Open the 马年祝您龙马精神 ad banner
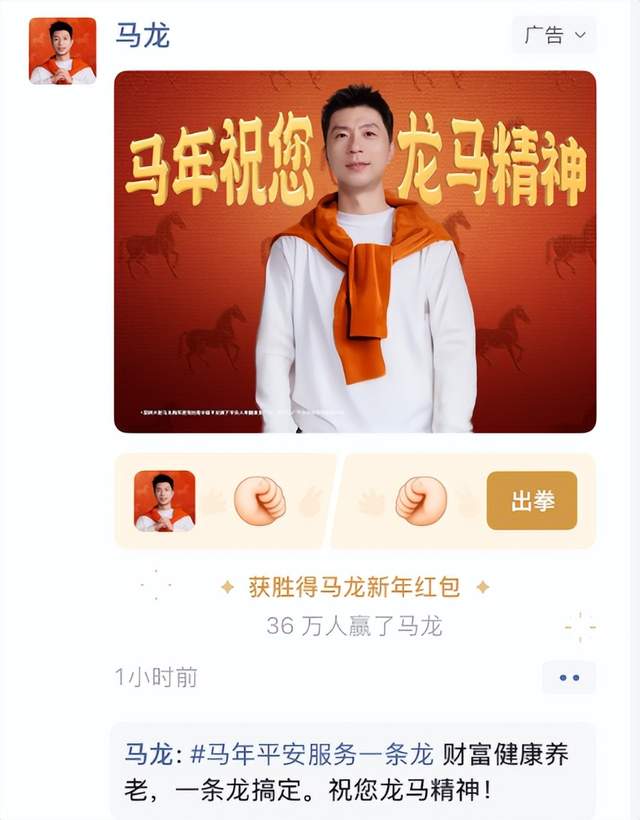640x820 pixels. pyautogui.click(x=355, y=251)
